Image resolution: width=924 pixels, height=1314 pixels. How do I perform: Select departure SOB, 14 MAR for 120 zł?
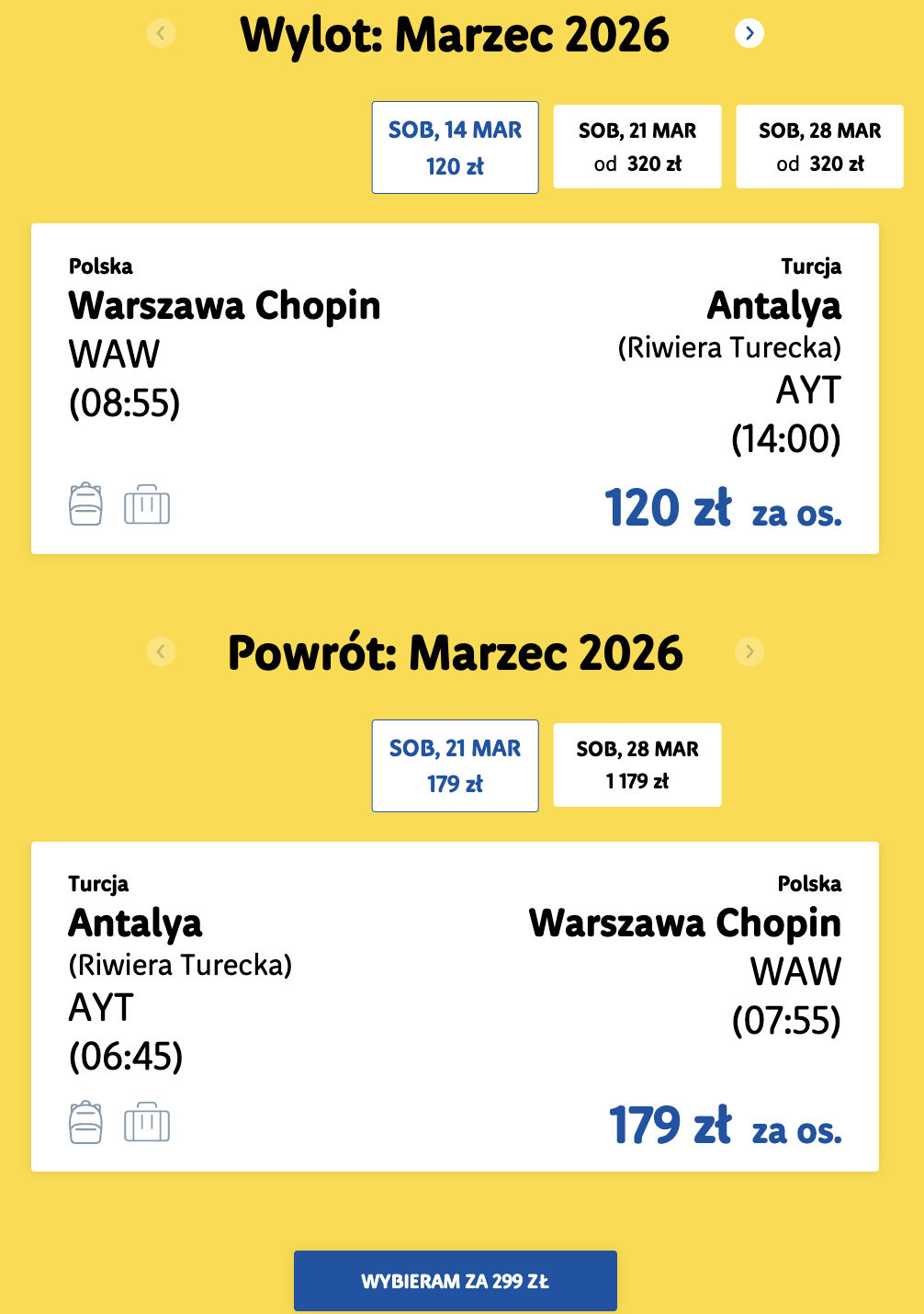click(x=455, y=147)
